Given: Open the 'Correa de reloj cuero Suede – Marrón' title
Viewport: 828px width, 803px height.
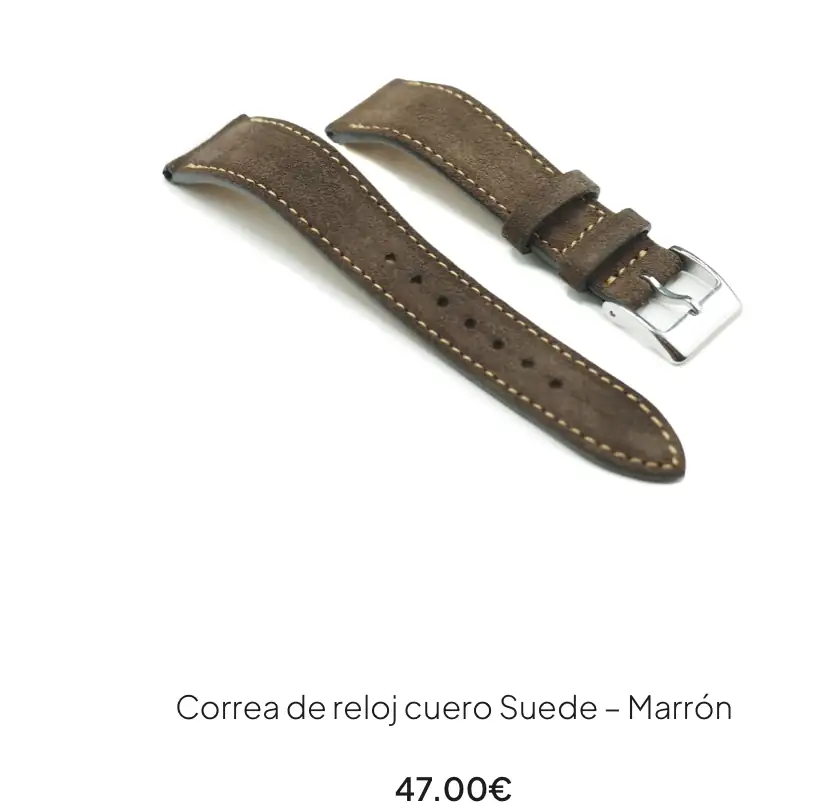Looking at the screenshot, I should [x=454, y=708].
